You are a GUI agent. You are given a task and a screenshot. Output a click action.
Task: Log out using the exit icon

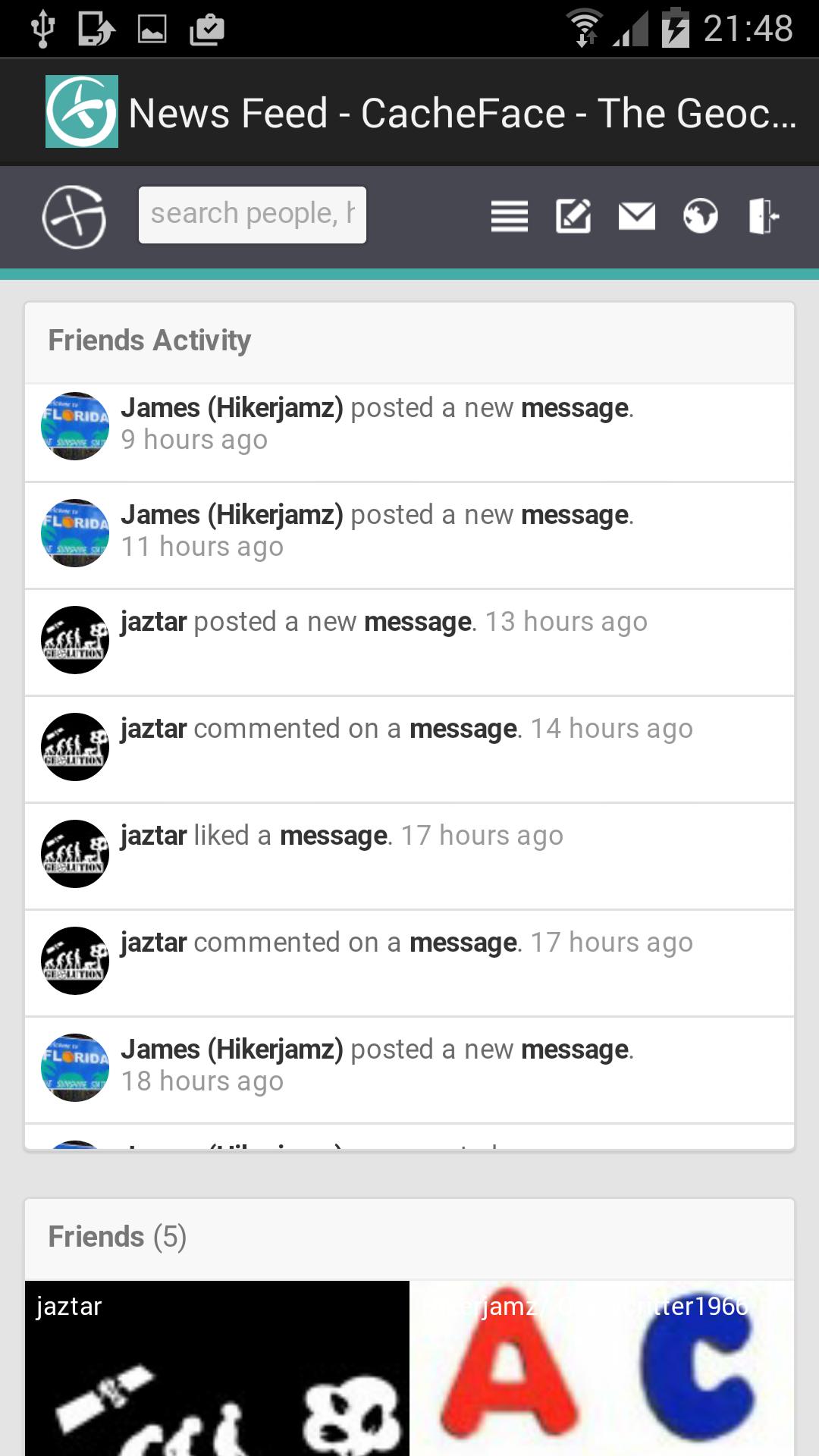[x=763, y=217]
